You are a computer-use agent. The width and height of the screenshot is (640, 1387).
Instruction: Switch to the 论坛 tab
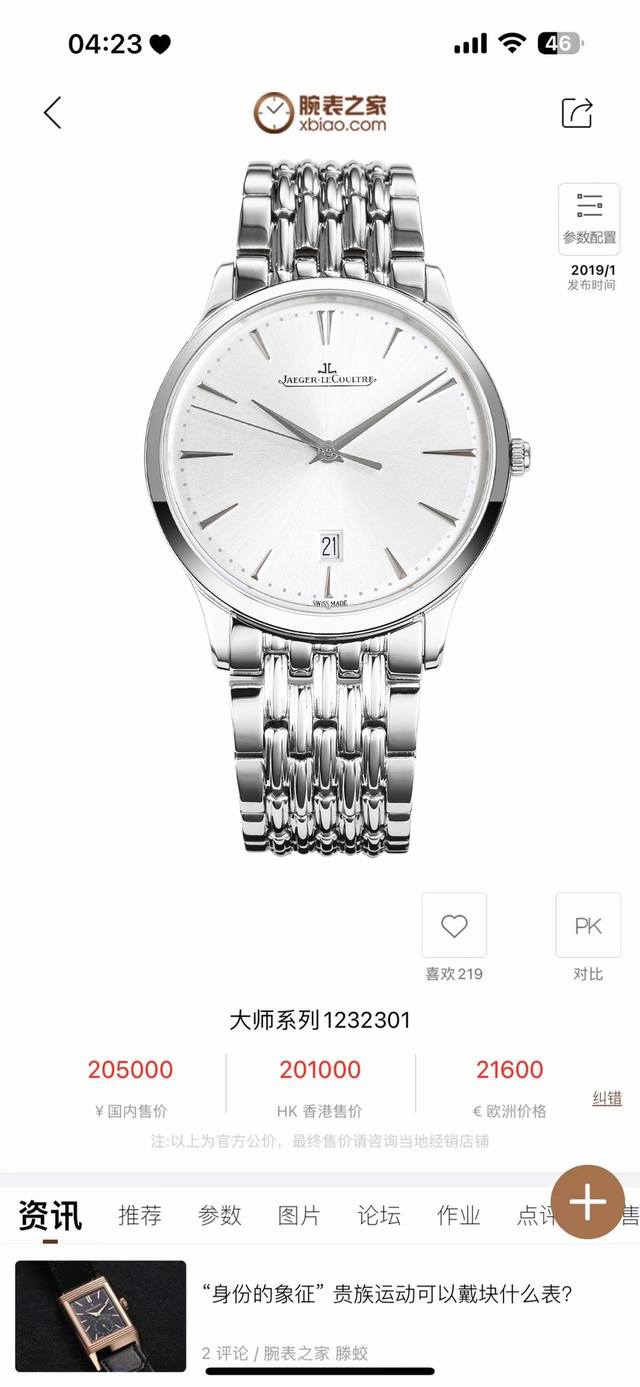coord(379,1215)
